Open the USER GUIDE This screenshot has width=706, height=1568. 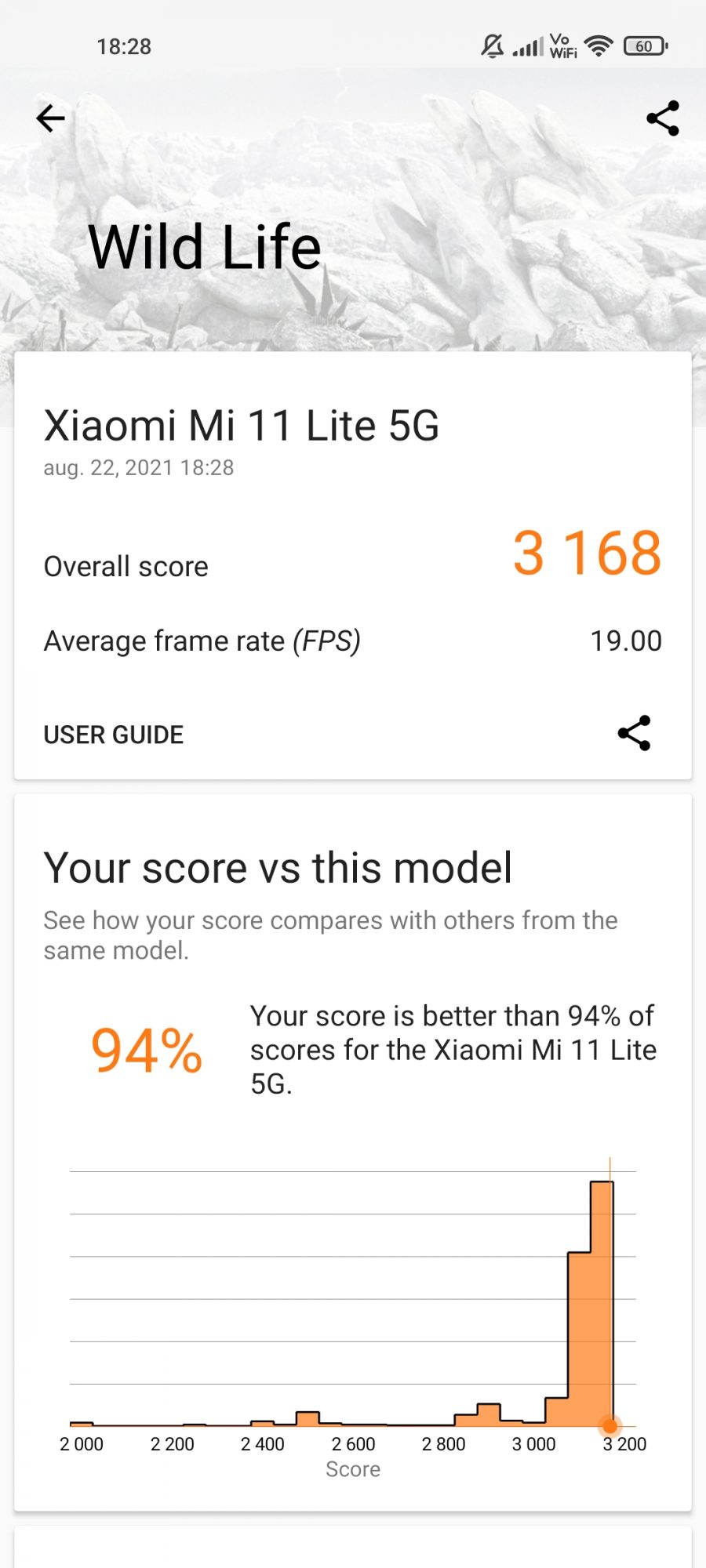pyautogui.click(x=114, y=735)
